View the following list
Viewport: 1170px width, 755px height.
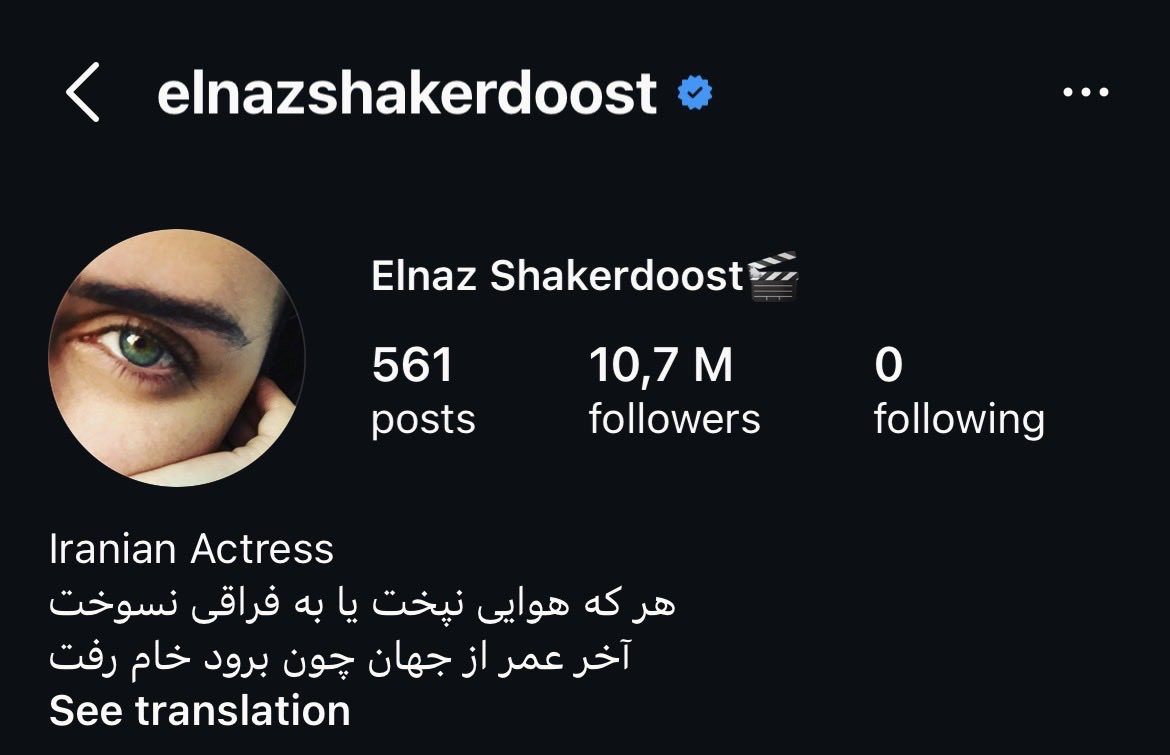pos(959,390)
